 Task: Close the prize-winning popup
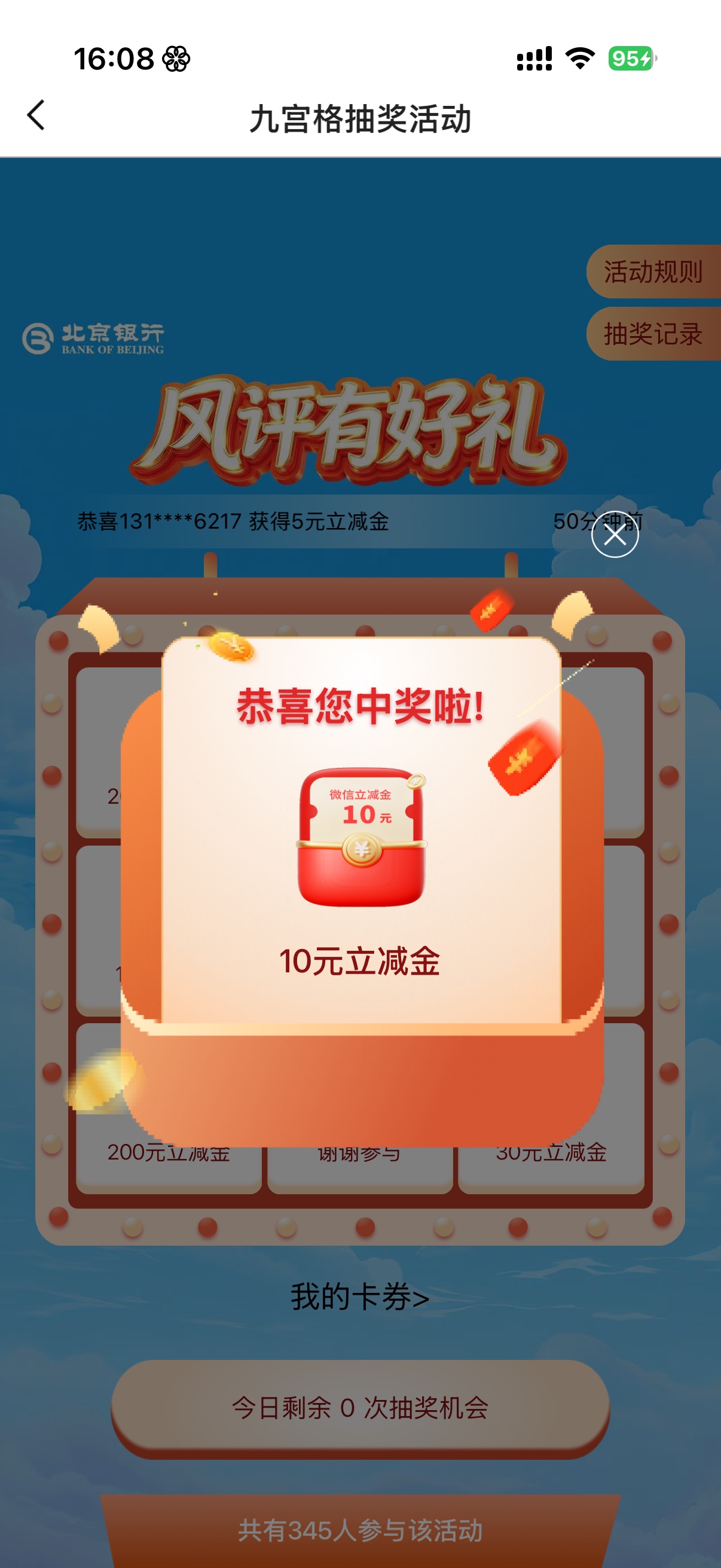pos(615,535)
